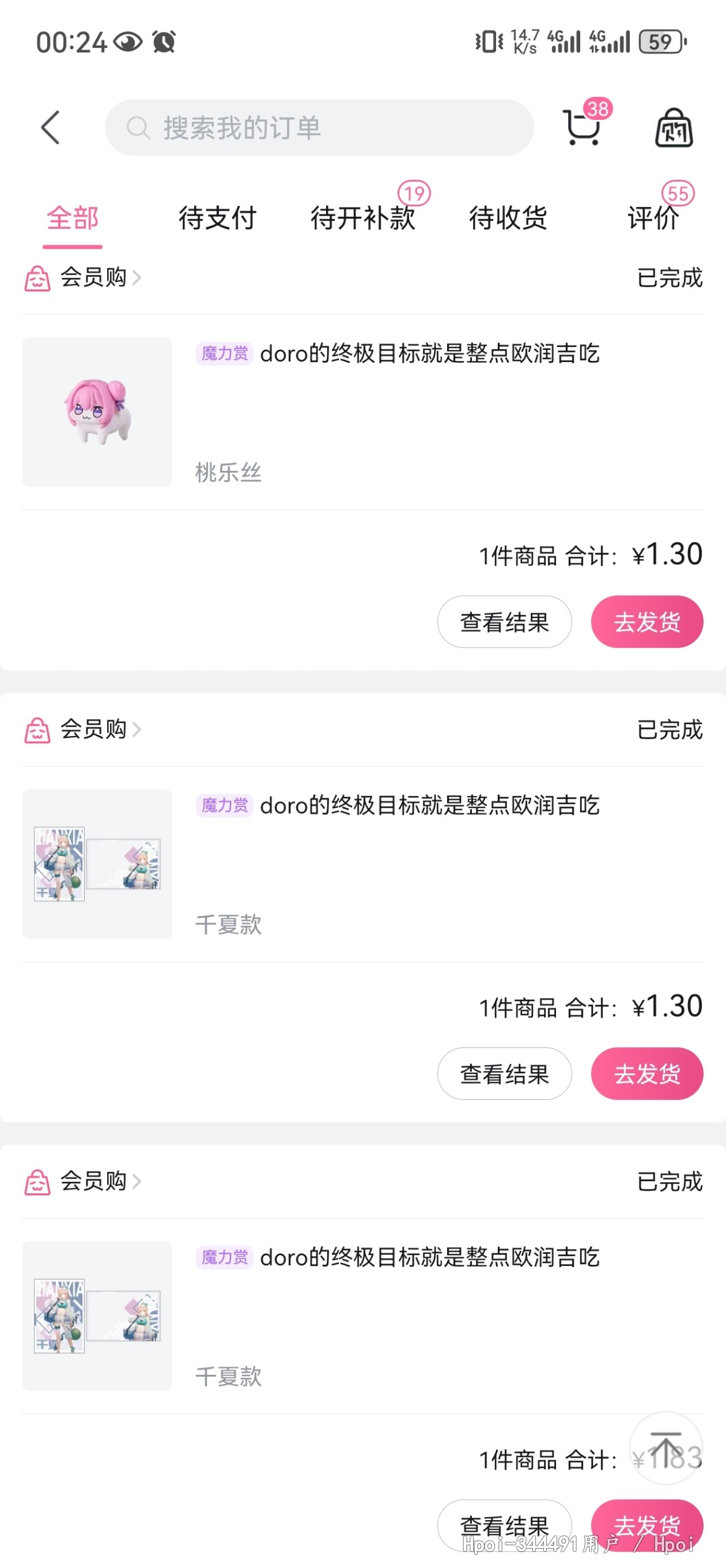
Task: Tap 去发货 on the first 千夏款 order
Action: 647,1074
